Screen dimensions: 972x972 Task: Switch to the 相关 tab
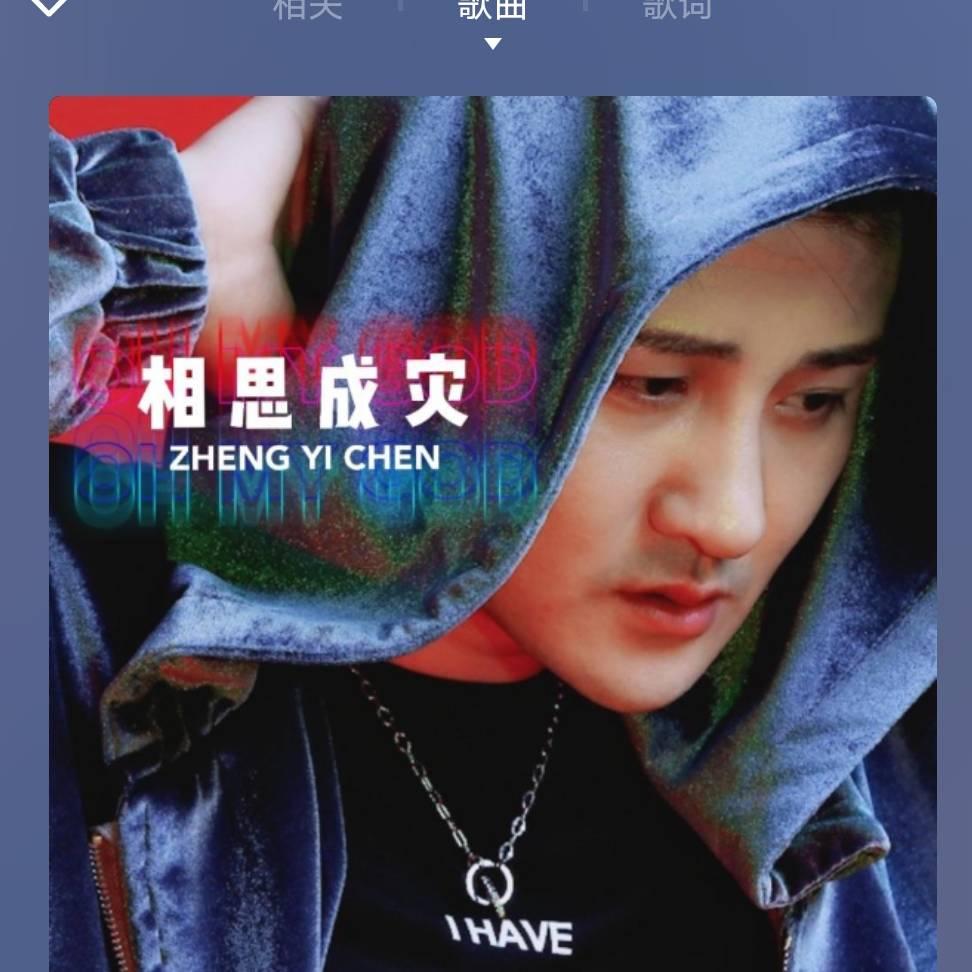[x=308, y=8]
